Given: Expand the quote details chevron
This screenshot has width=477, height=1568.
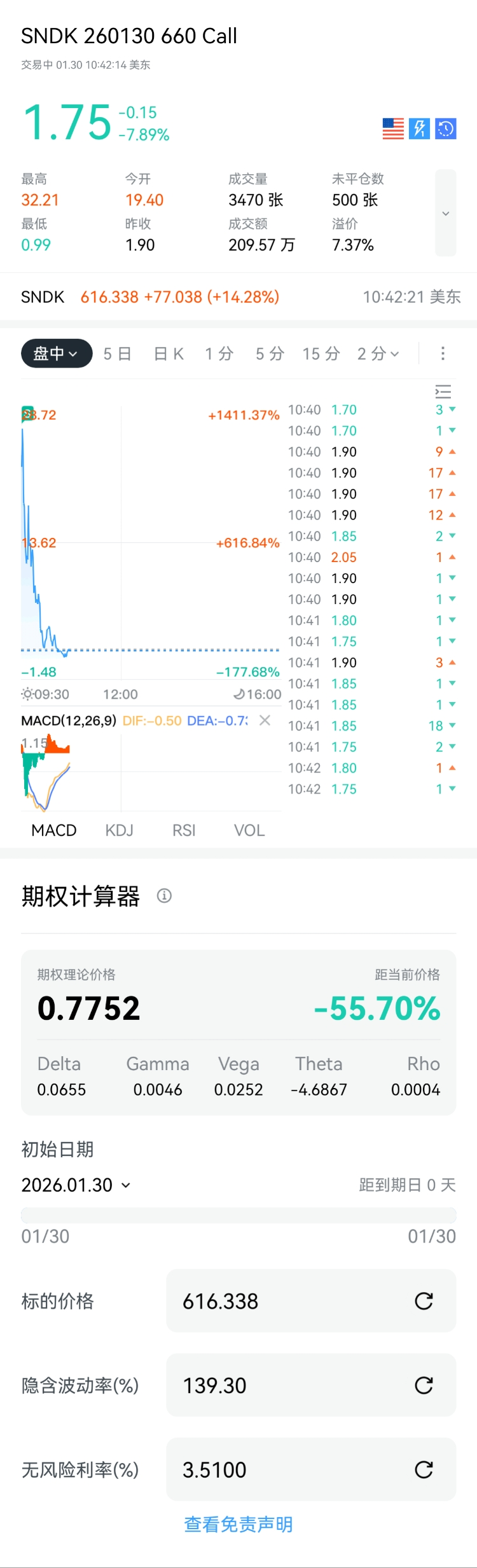Looking at the screenshot, I should coord(445,214).
